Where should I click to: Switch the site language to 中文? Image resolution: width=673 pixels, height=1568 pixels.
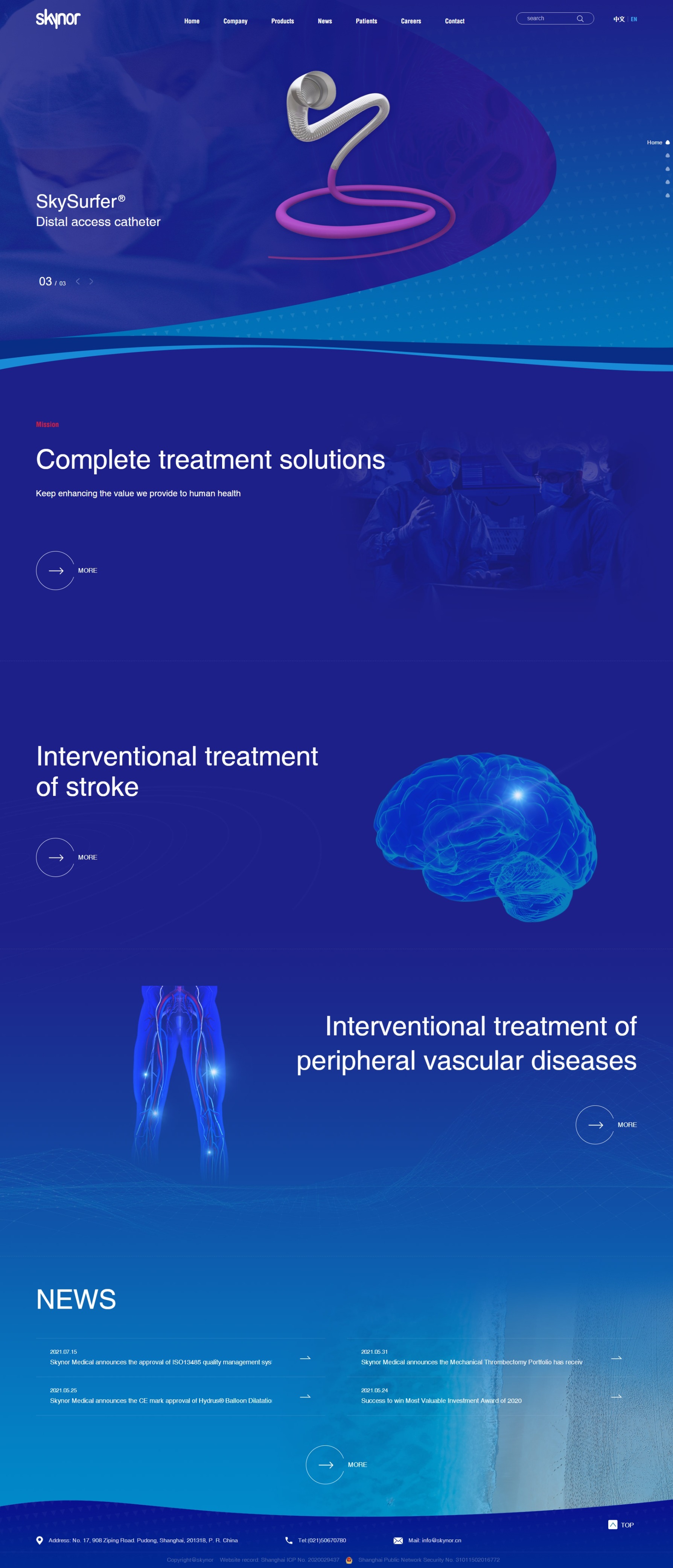point(618,20)
